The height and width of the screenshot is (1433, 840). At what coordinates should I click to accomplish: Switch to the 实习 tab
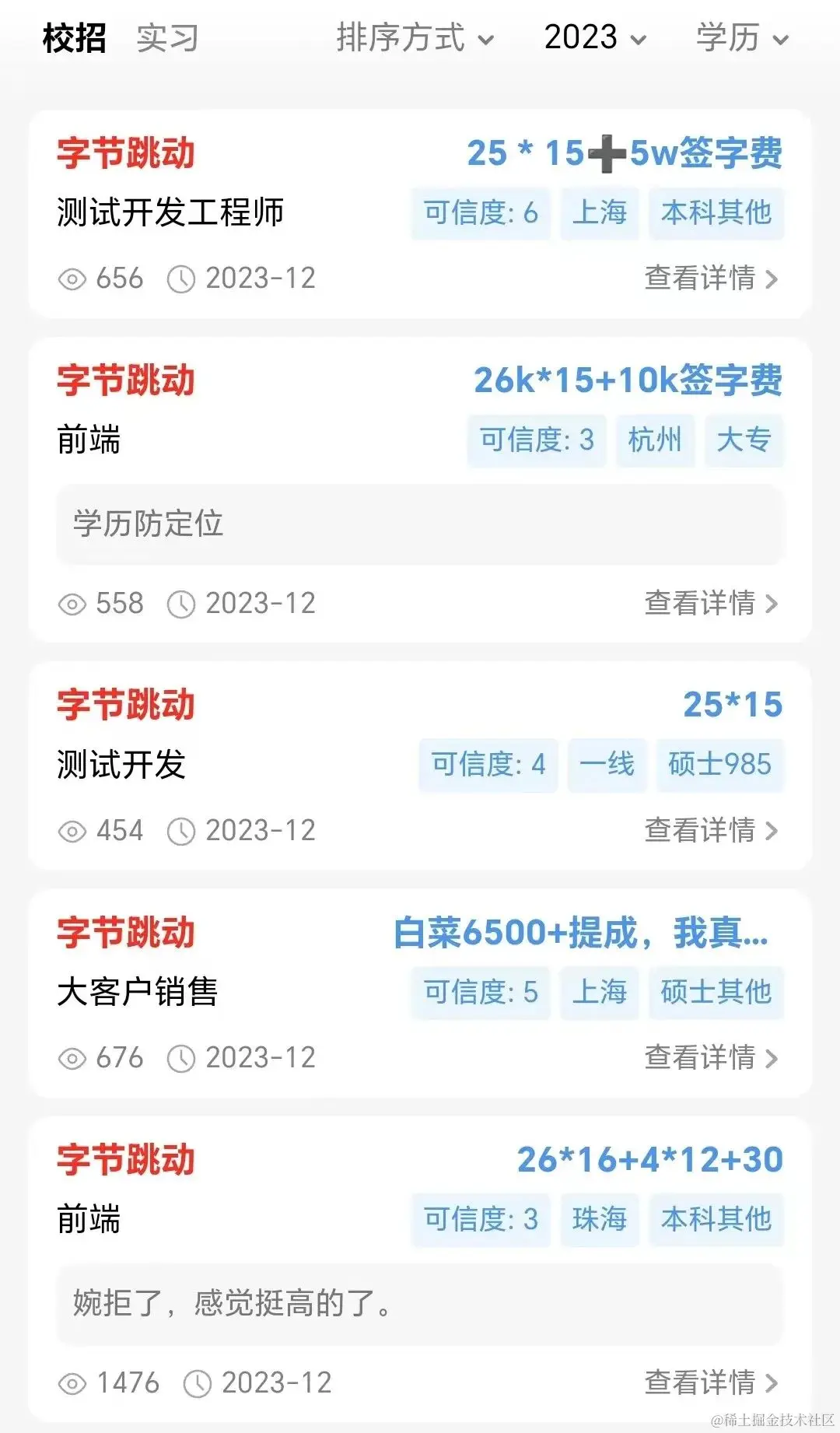click(x=166, y=37)
